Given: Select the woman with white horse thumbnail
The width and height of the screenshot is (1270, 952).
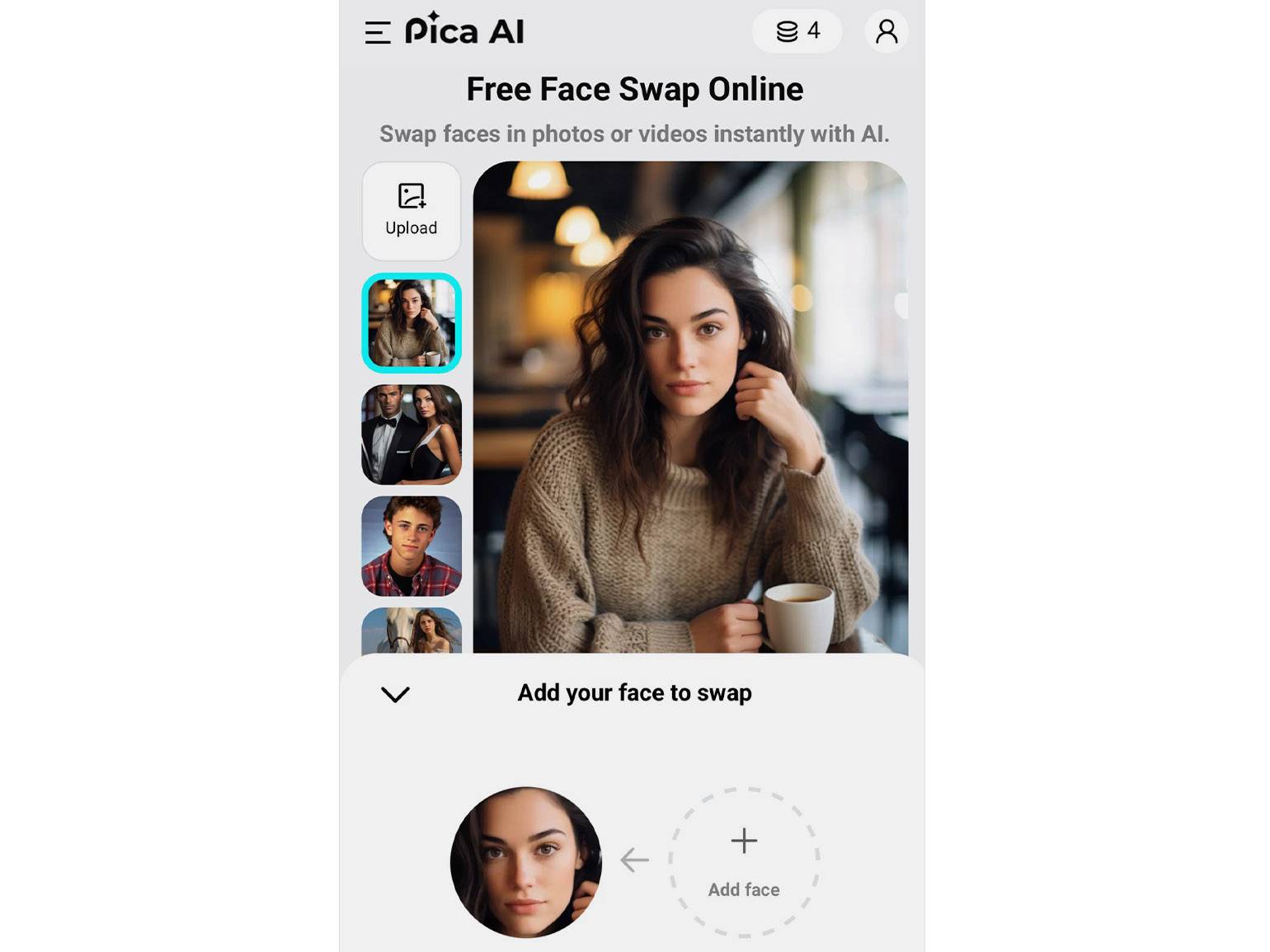Looking at the screenshot, I should [412, 631].
